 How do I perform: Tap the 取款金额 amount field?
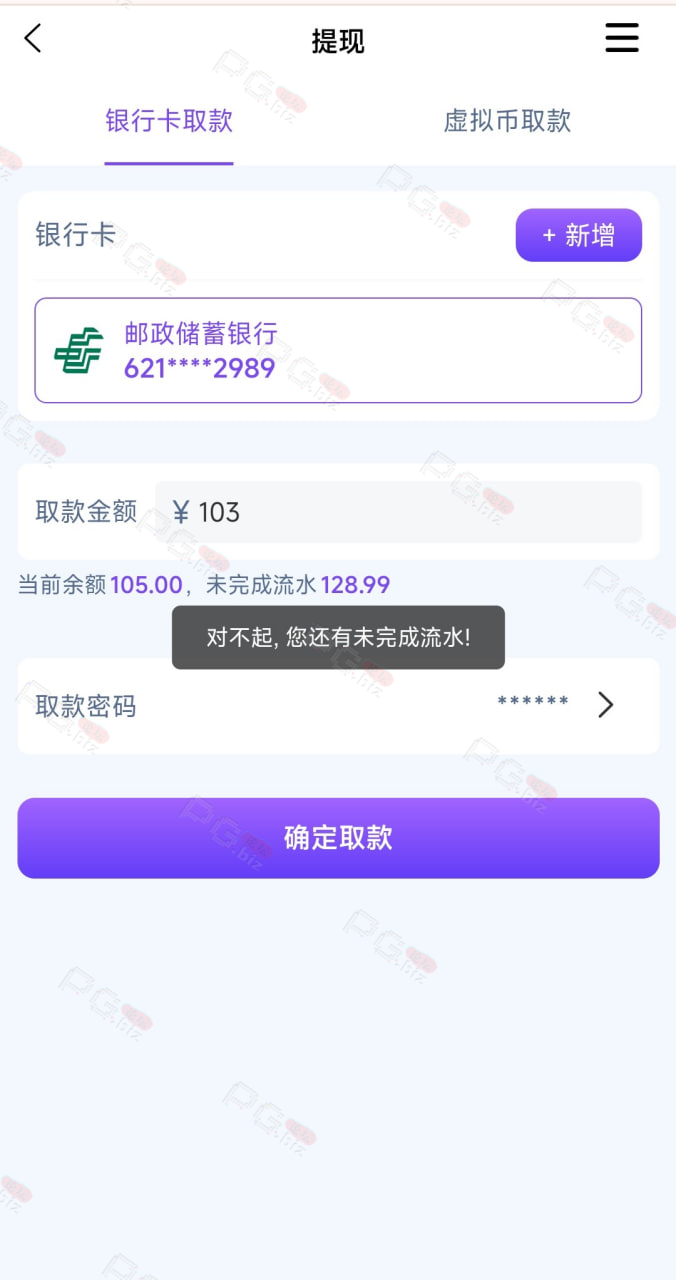pyautogui.click(x=398, y=512)
